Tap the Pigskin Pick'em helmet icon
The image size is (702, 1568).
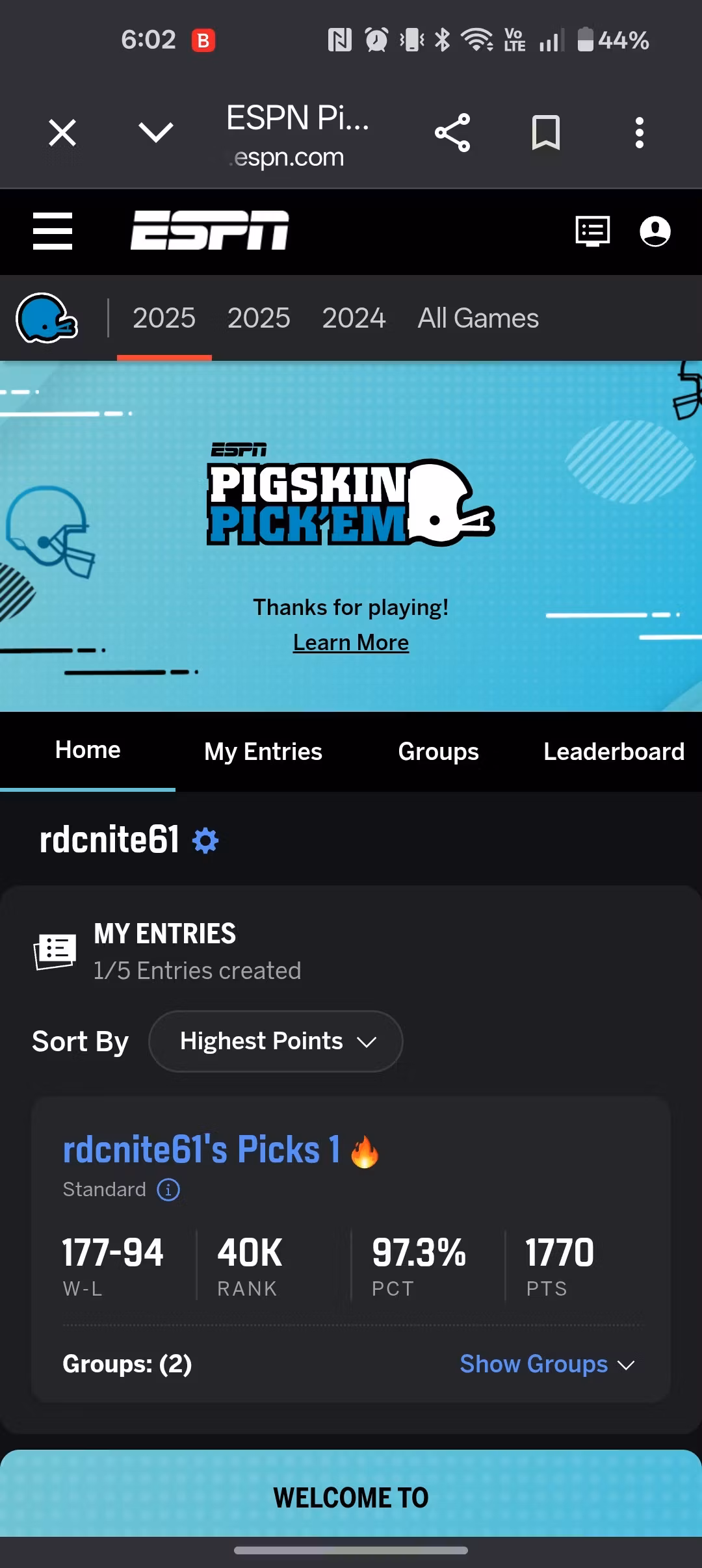click(47, 319)
